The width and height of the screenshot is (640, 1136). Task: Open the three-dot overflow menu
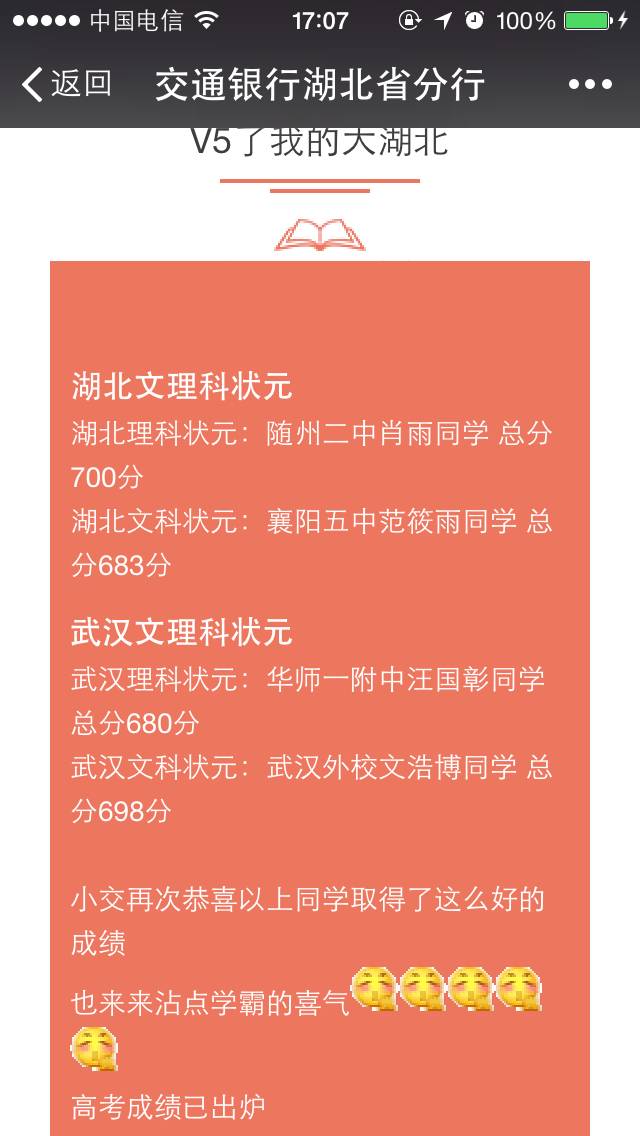click(x=589, y=84)
